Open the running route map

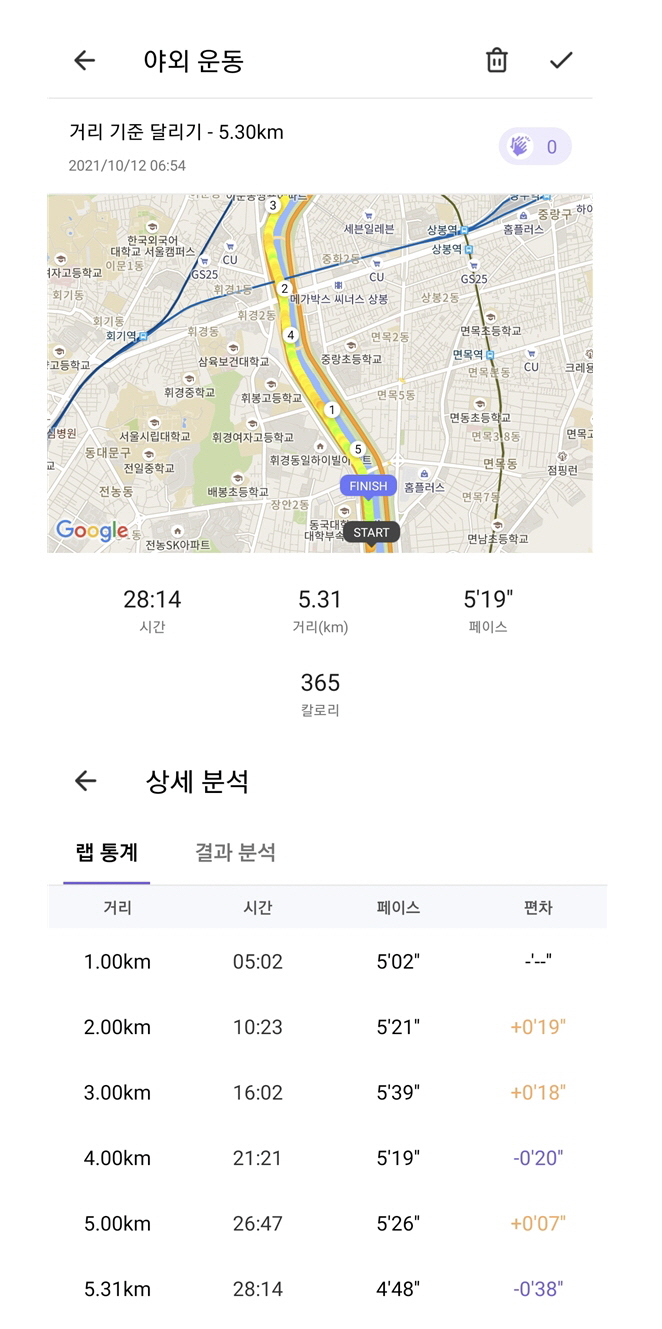click(x=319, y=373)
